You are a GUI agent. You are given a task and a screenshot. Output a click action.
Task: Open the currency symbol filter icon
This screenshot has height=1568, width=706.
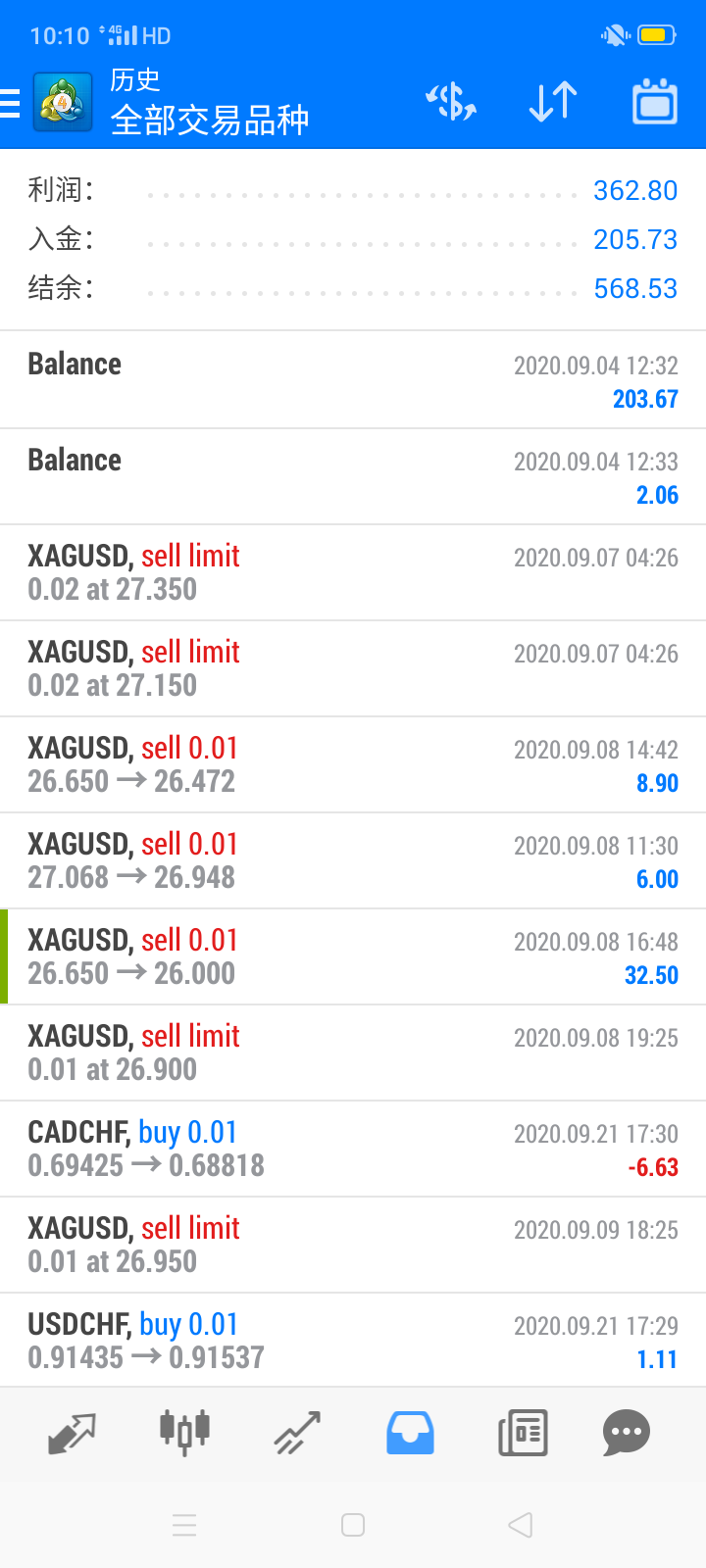pos(451,102)
